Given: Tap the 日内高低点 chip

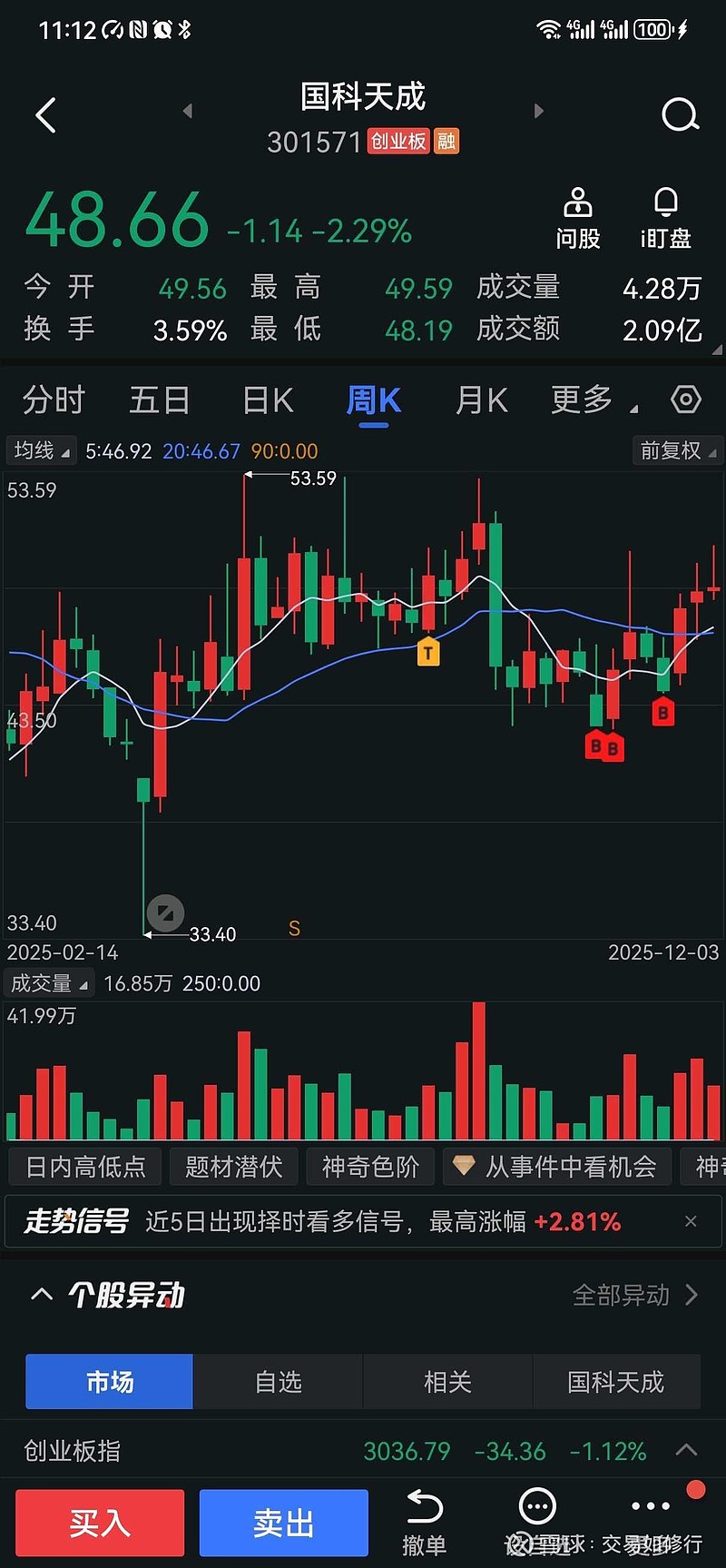Looking at the screenshot, I should (x=85, y=1167).
